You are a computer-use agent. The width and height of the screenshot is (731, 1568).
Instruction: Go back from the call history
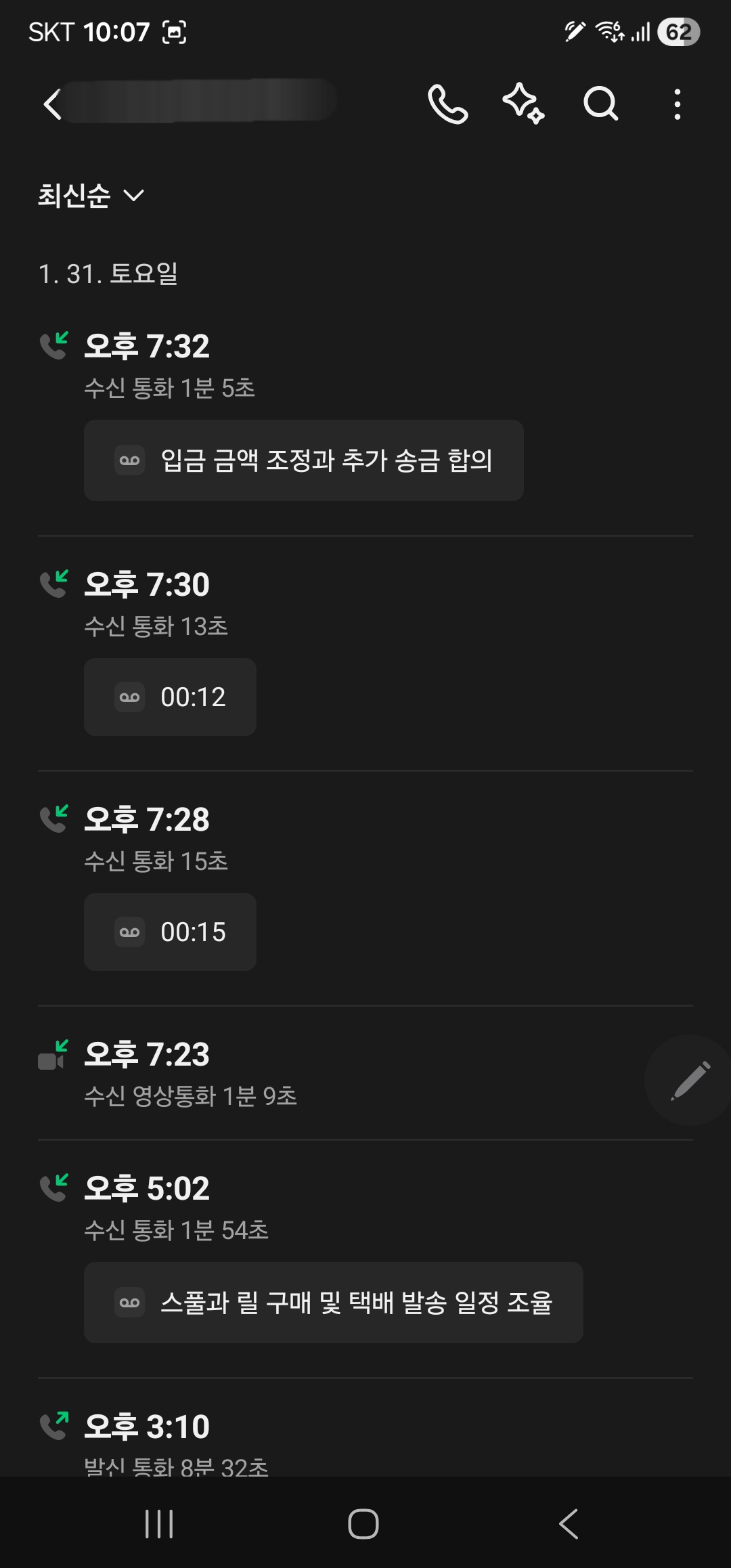click(53, 104)
